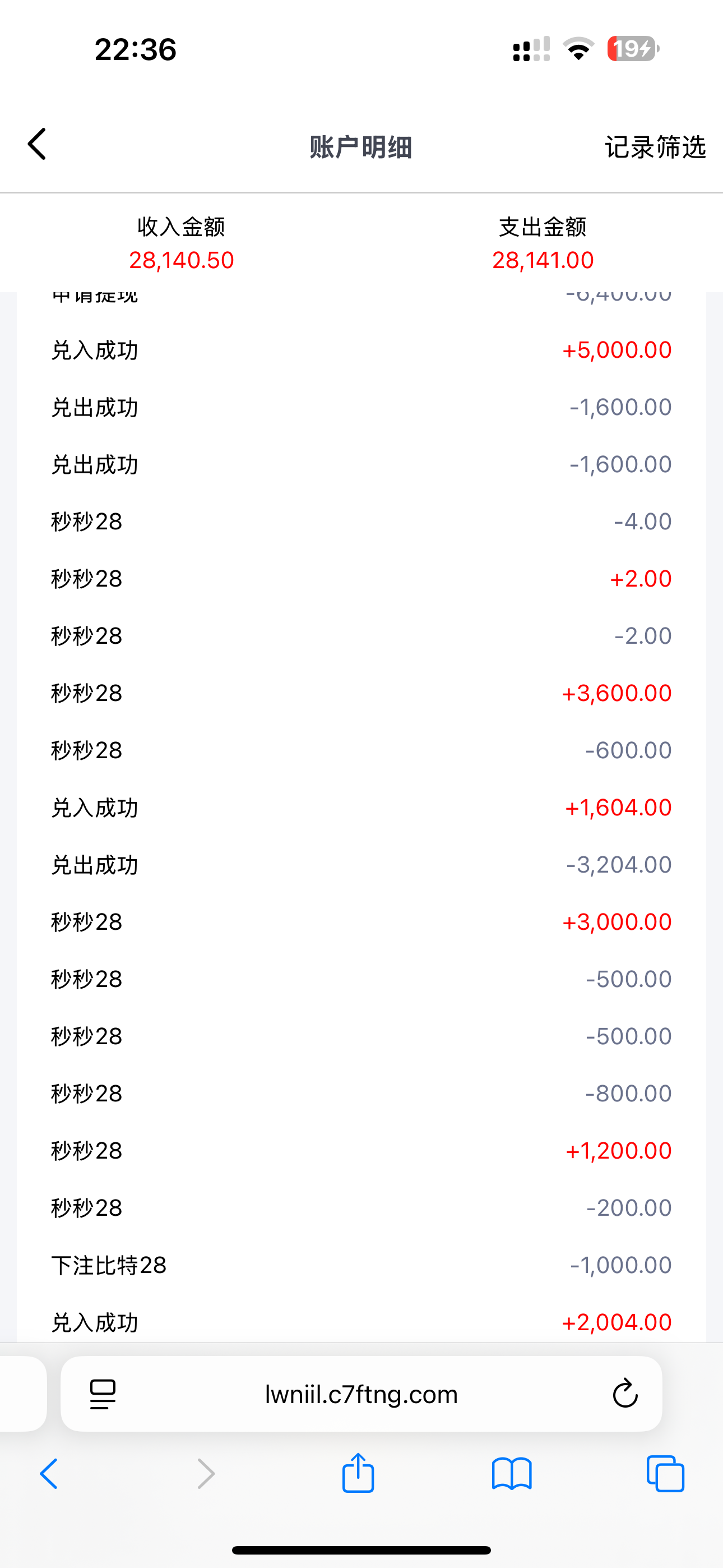Go back from the 账户明细 page
The width and height of the screenshot is (723, 1568).
coord(37,145)
